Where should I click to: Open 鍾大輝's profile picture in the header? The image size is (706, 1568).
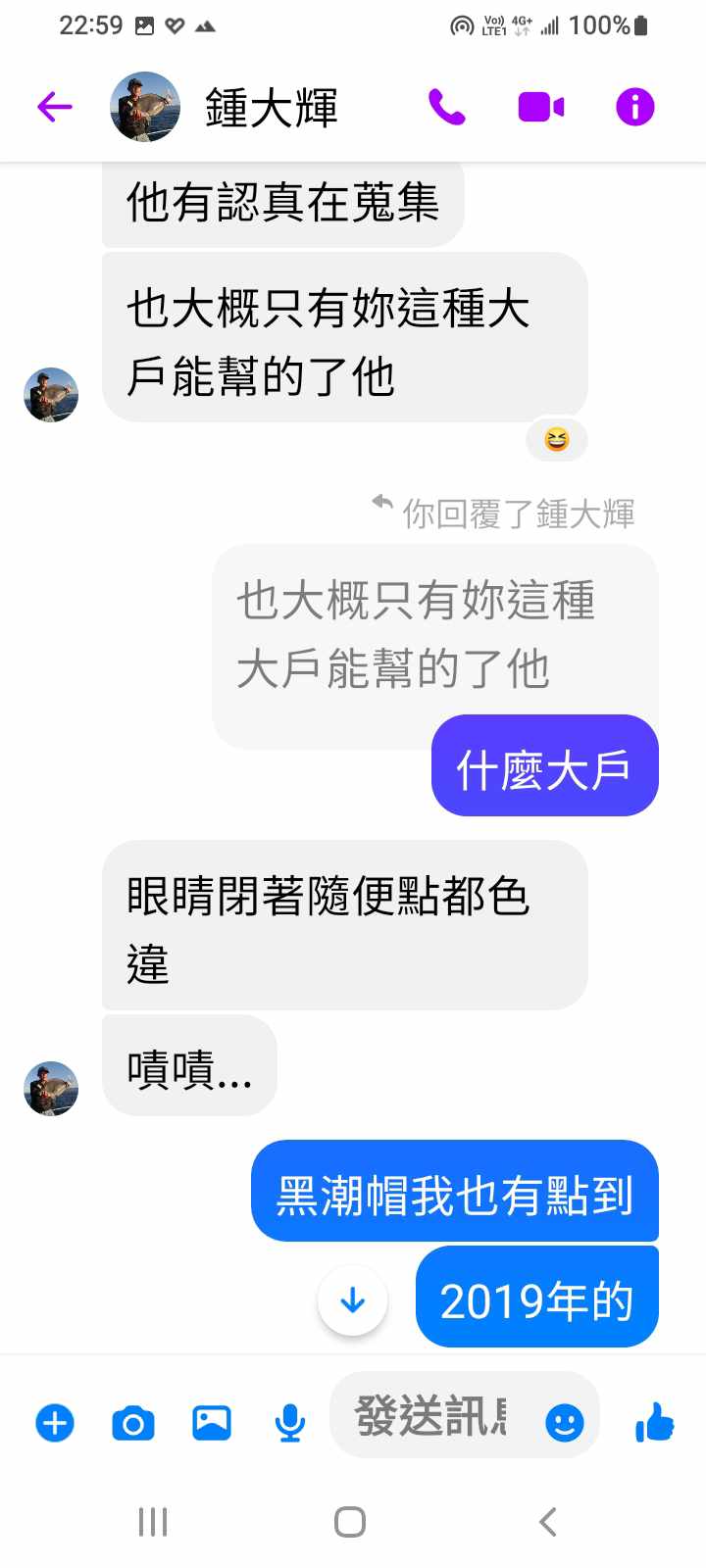(145, 107)
